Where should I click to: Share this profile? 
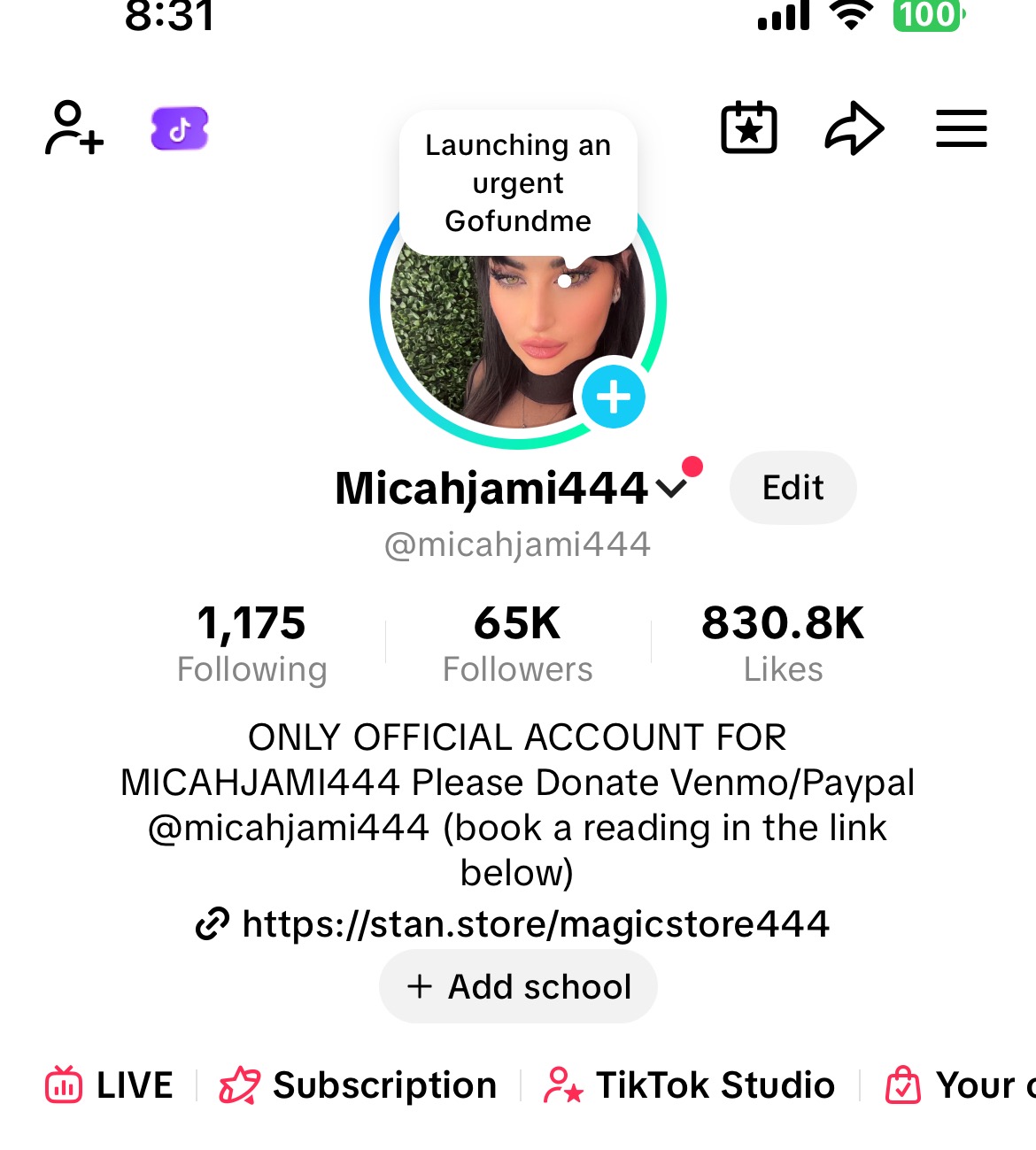coord(854,129)
